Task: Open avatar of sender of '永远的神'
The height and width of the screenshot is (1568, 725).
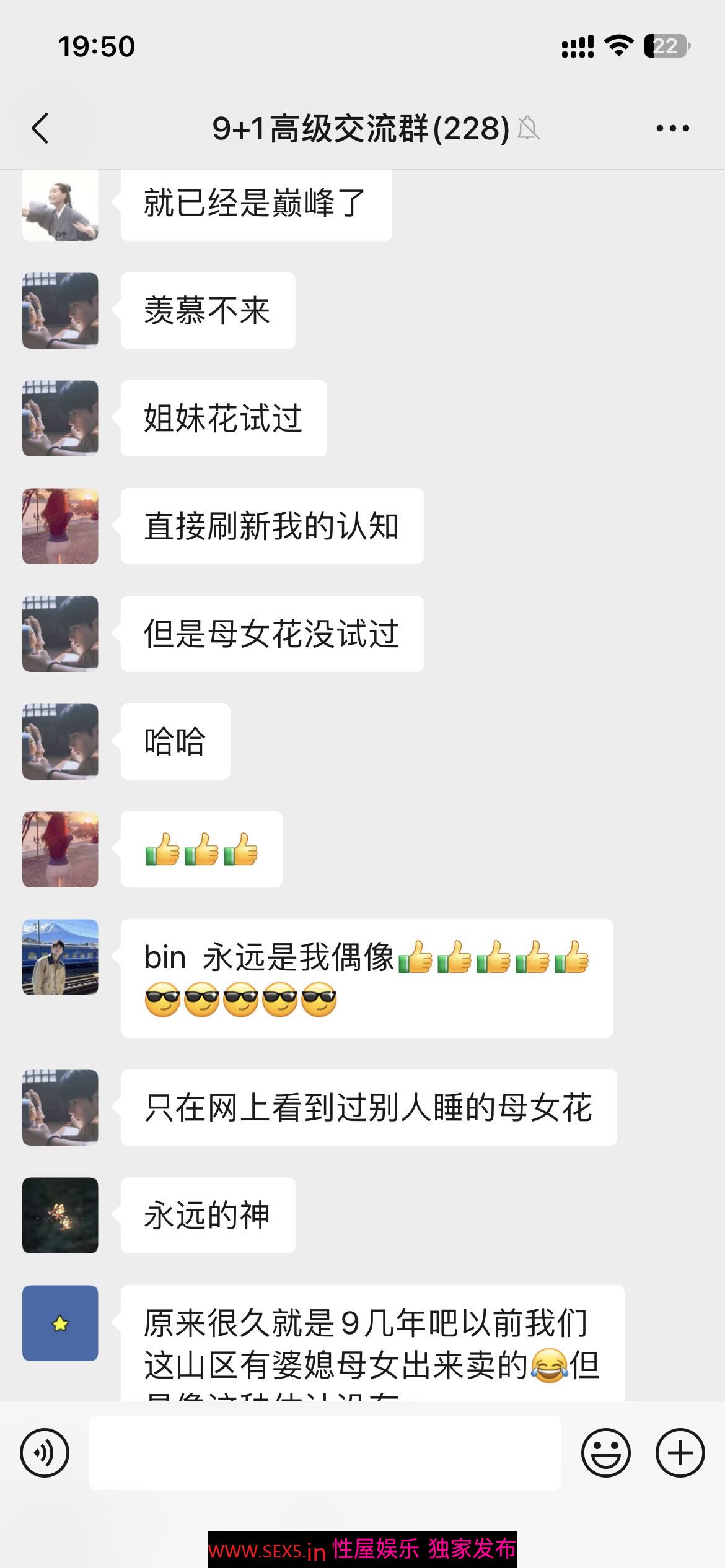Action: 60,1215
